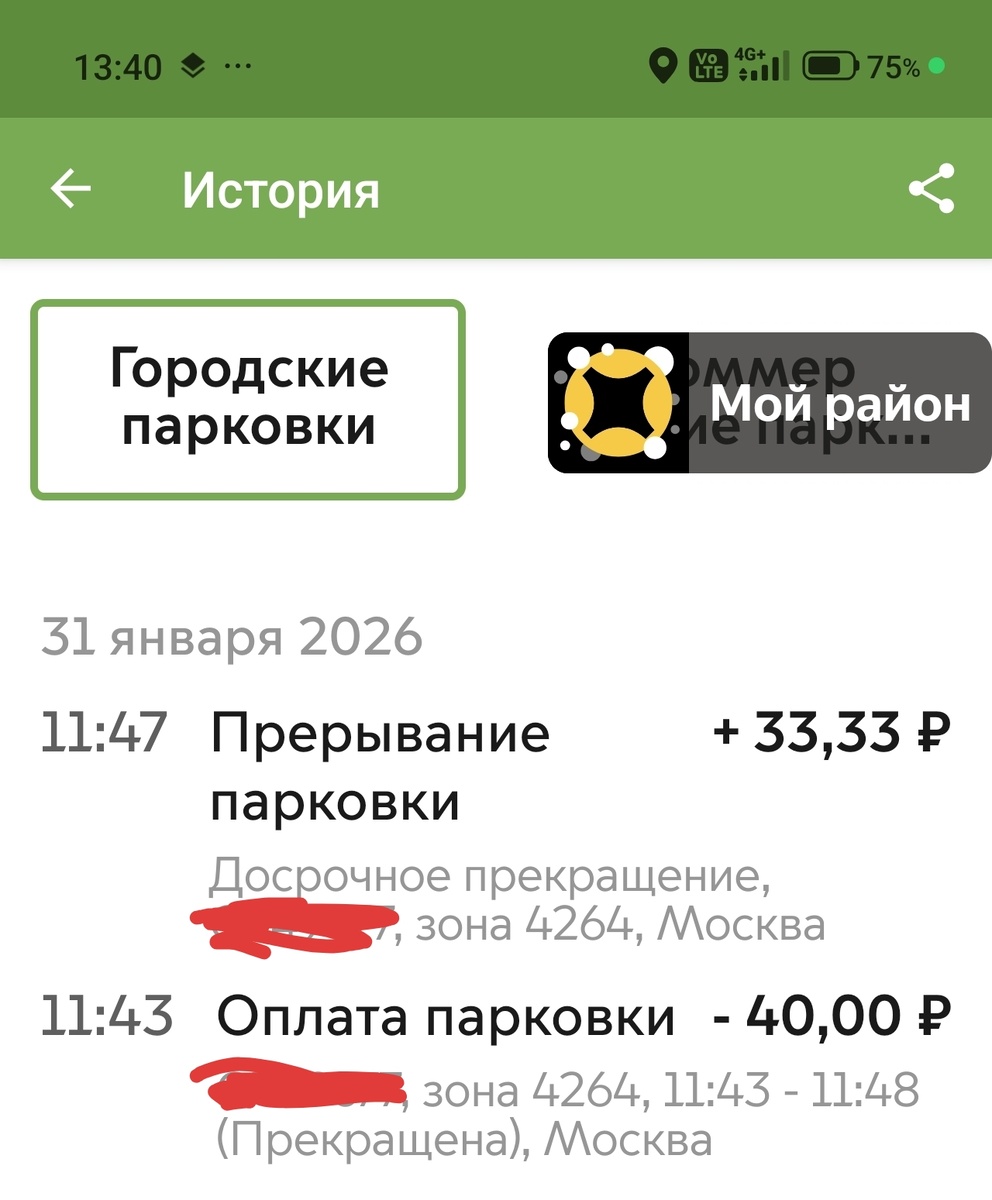
Task: Click the green connection status dot
Action: click(936, 67)
